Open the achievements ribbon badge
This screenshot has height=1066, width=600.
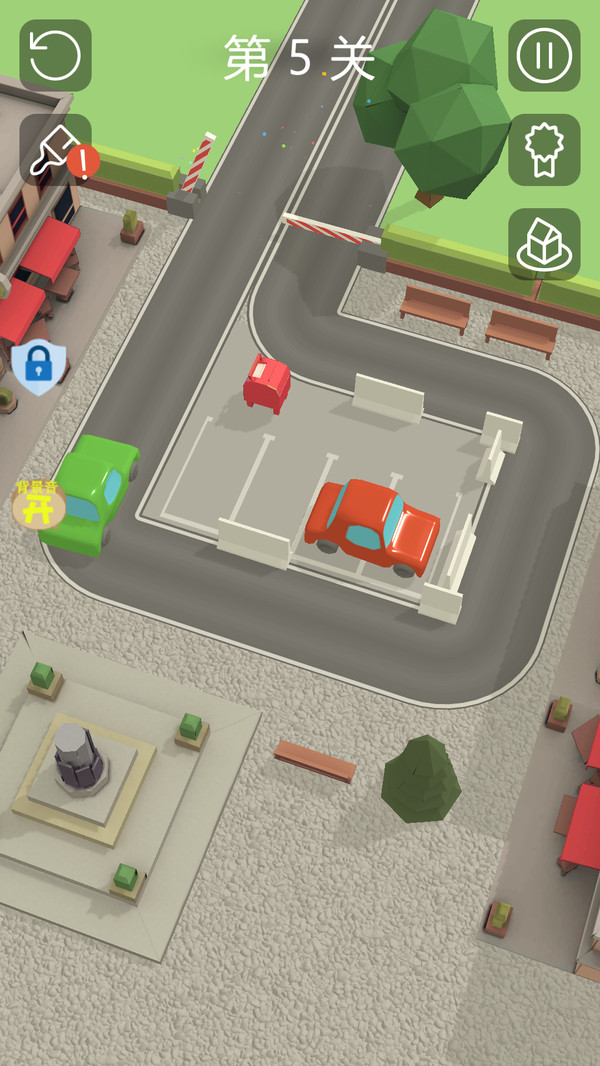[544, 150]
